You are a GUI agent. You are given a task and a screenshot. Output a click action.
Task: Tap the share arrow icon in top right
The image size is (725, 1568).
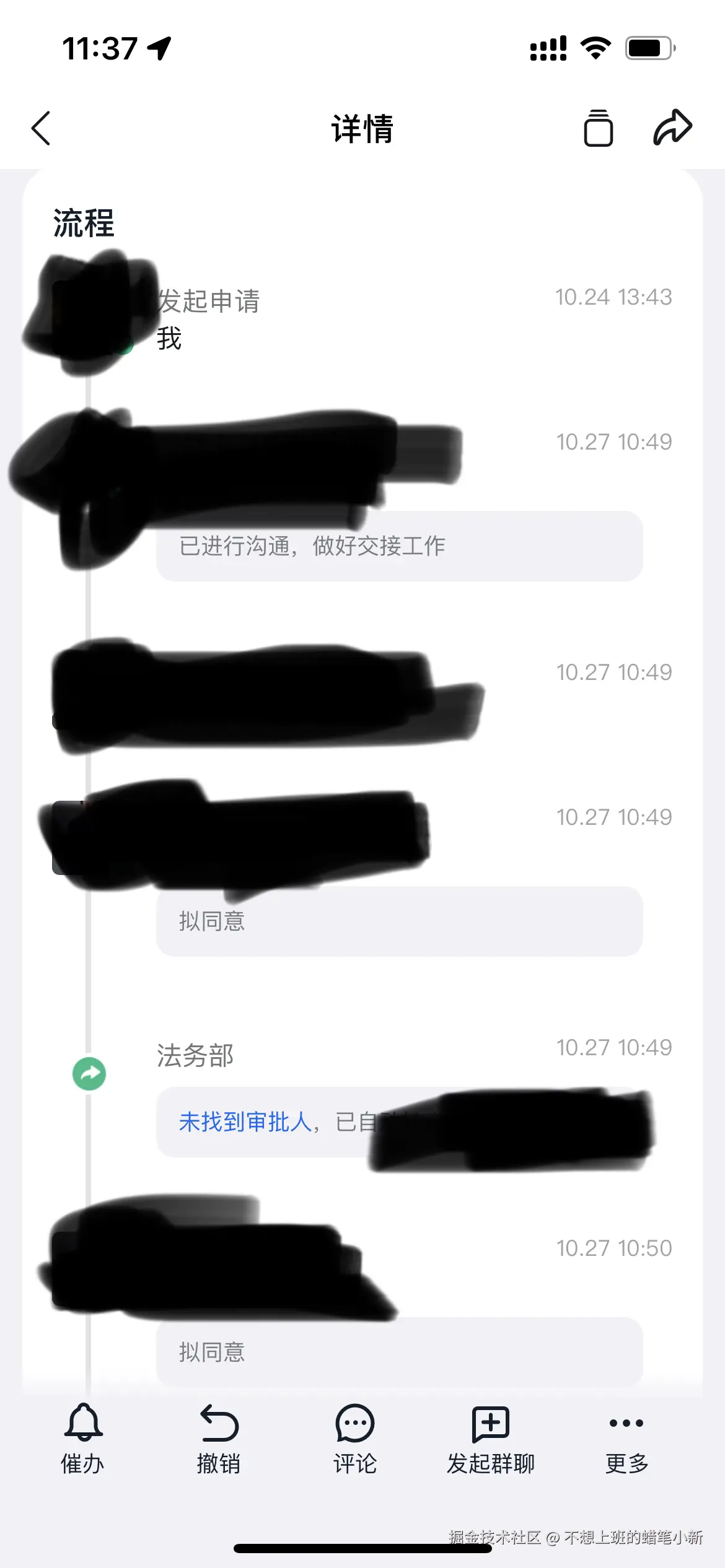pos(672,128)
